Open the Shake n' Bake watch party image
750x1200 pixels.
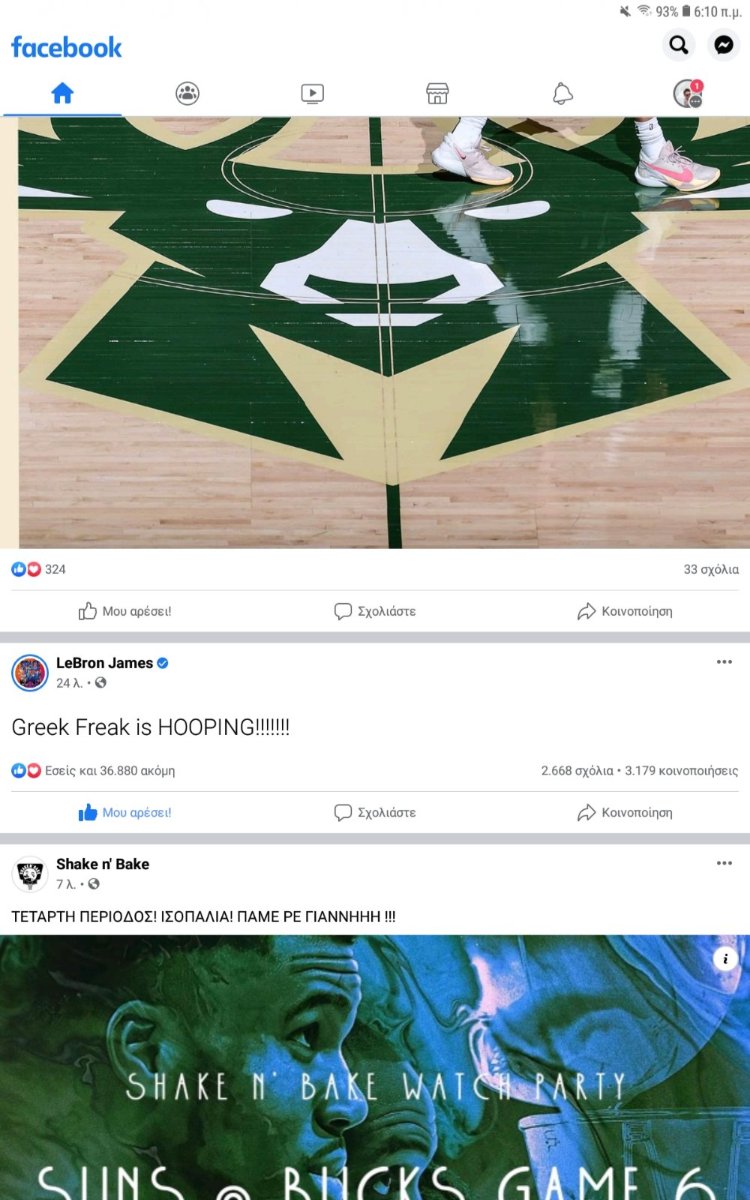click(375, 1067)
